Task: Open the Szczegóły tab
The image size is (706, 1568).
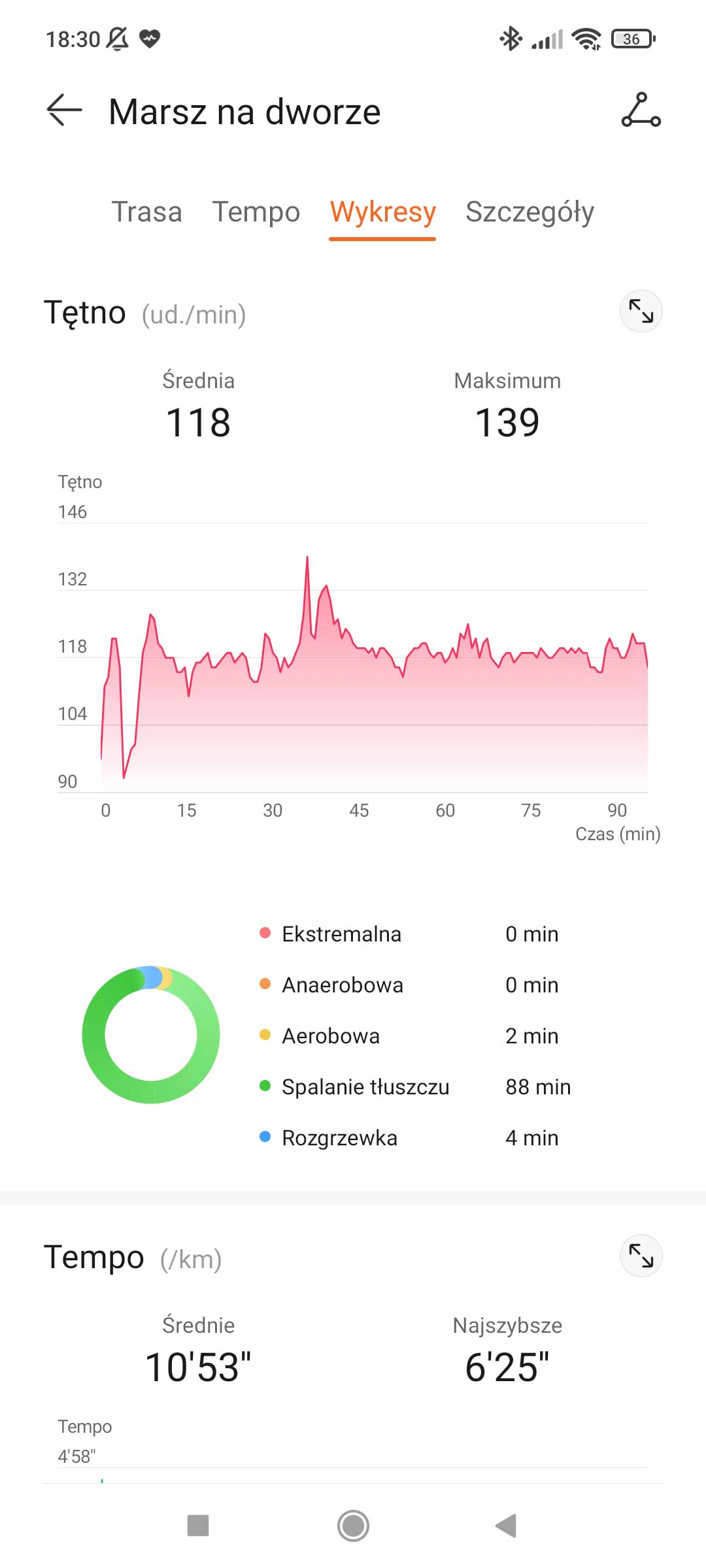Action: pos(529,212)
